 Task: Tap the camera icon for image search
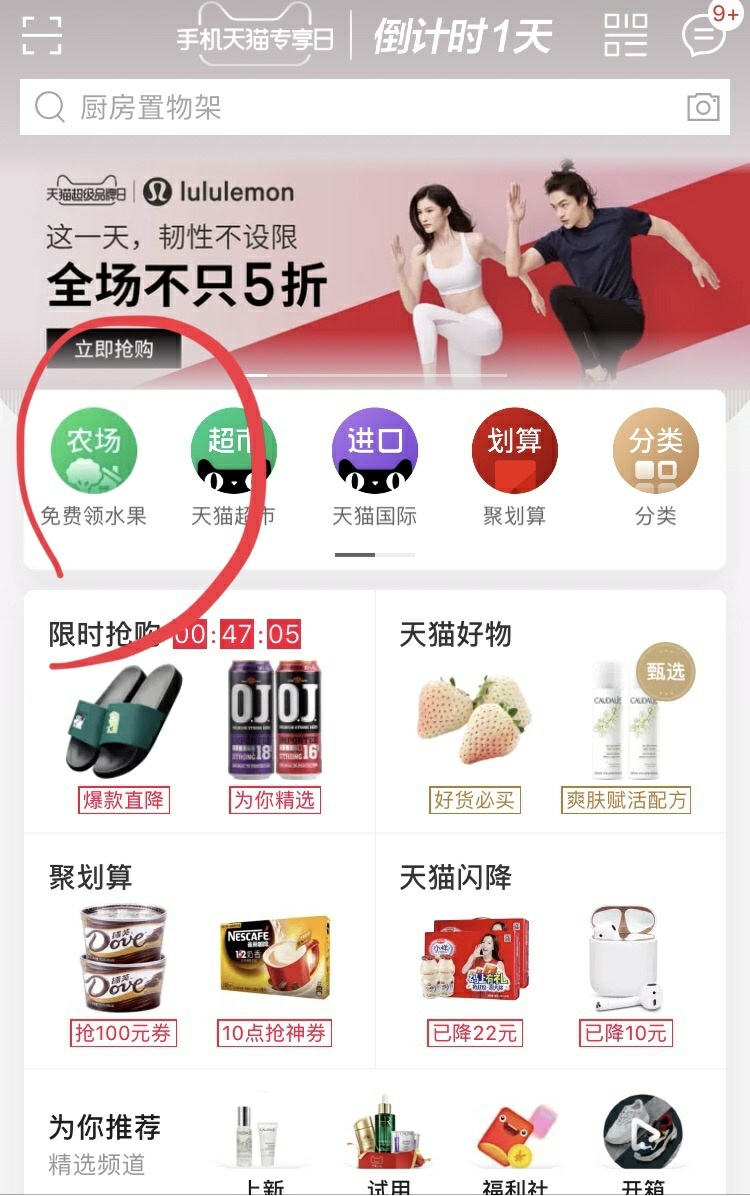[x=707, y=107]
